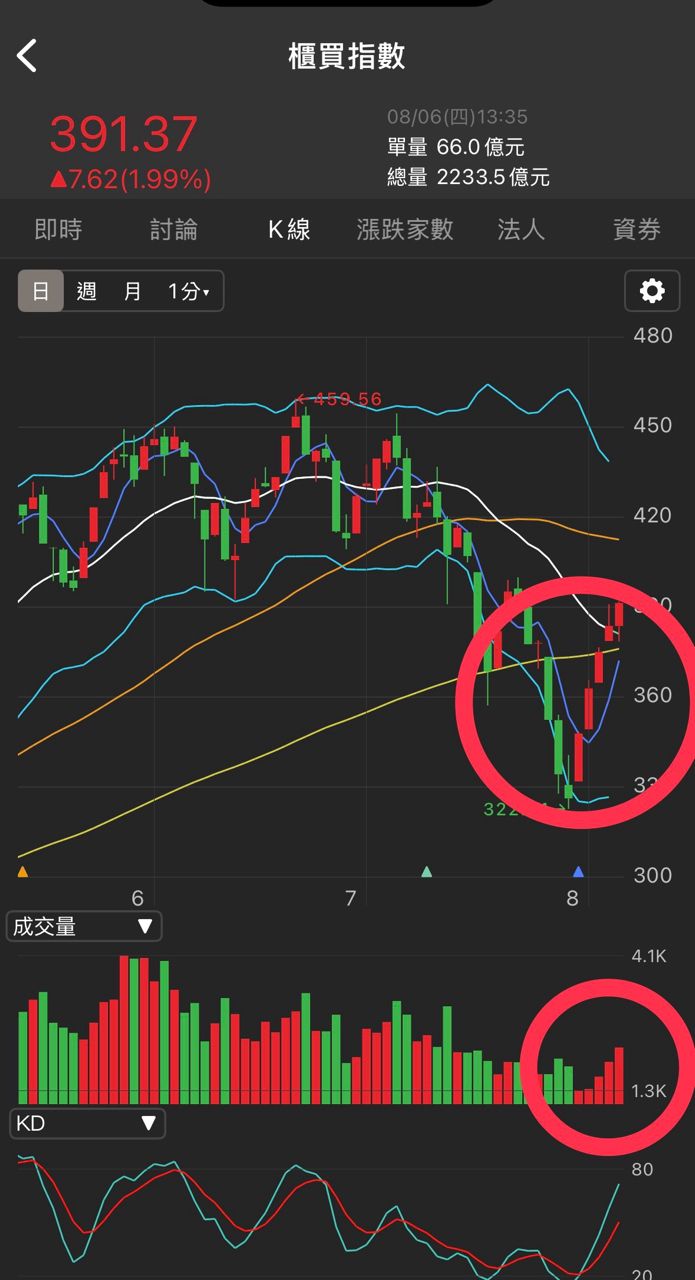695x1280 pixels.
Task: Switch chart to 週 weekly interval
Action: point(87,291)
